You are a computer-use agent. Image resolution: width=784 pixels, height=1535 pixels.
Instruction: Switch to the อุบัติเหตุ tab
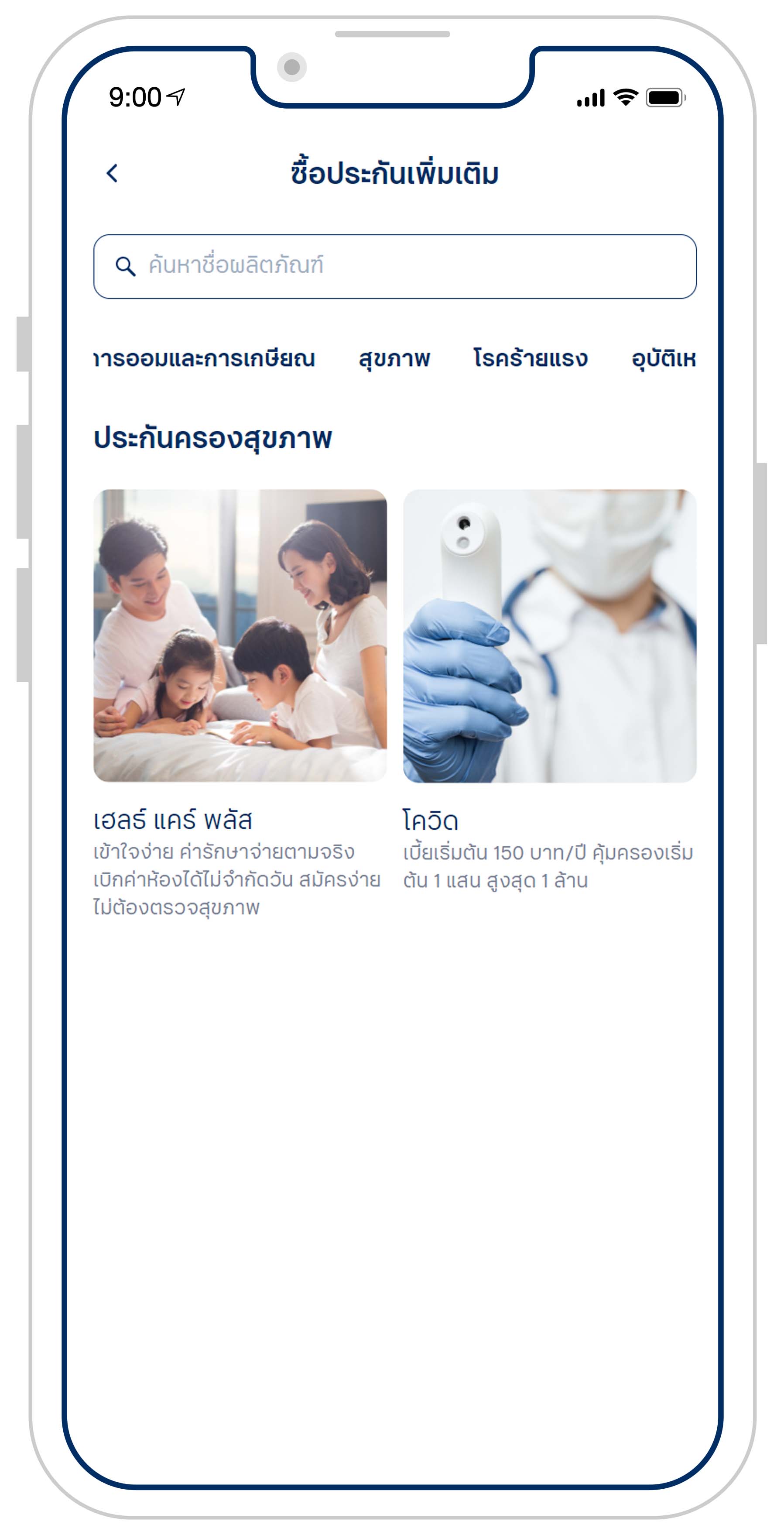[664, 359]
